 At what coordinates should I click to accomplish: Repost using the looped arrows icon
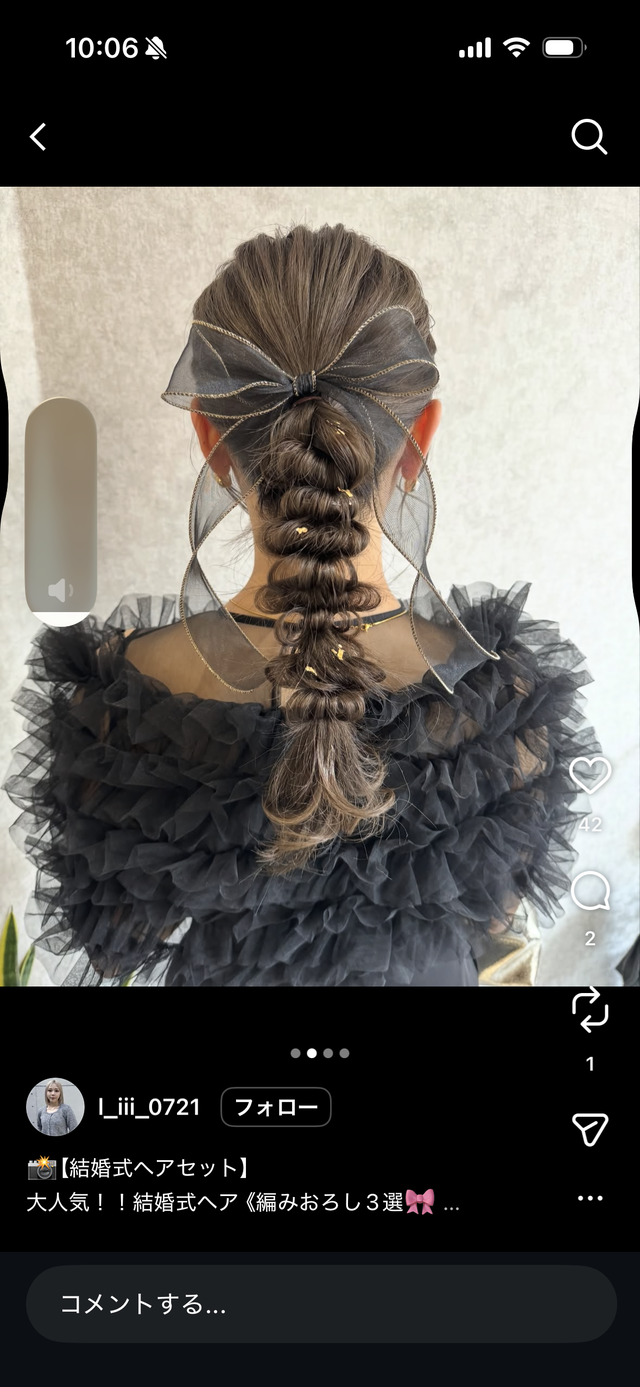(x=590, y=1009)
